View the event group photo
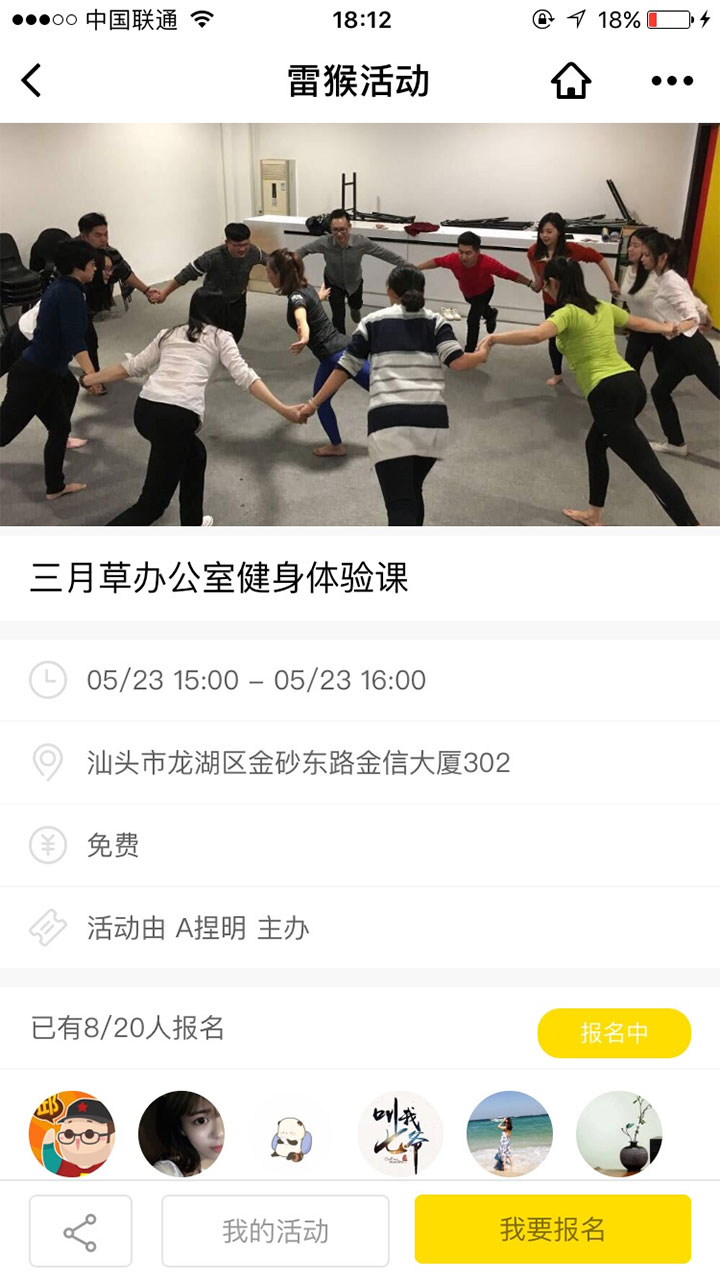This screenshot has height=1280, width=720. pos(360,324)
